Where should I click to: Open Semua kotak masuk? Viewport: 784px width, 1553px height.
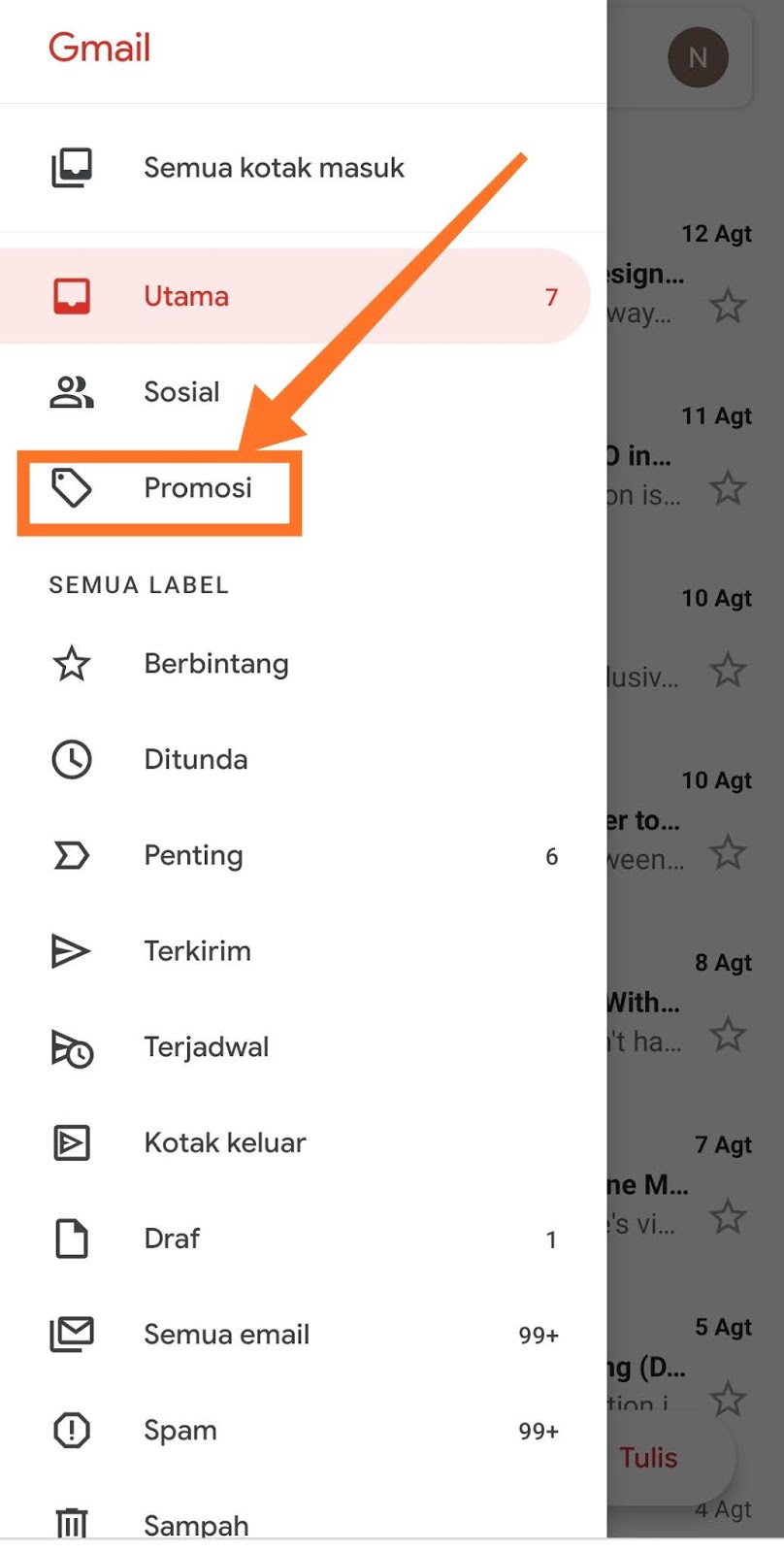click(x=274, y=168)
